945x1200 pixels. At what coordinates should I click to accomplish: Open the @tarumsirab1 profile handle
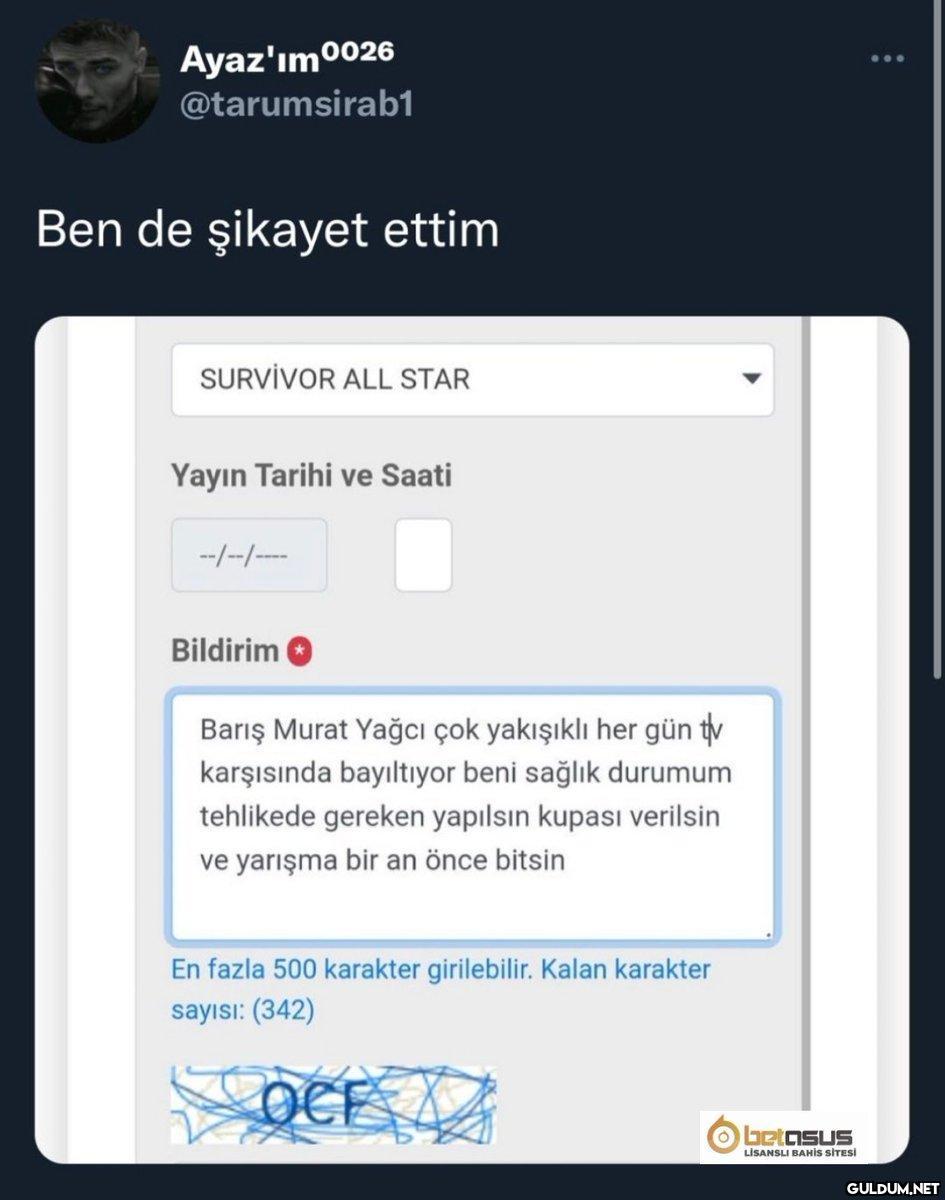tap(296, 104)
